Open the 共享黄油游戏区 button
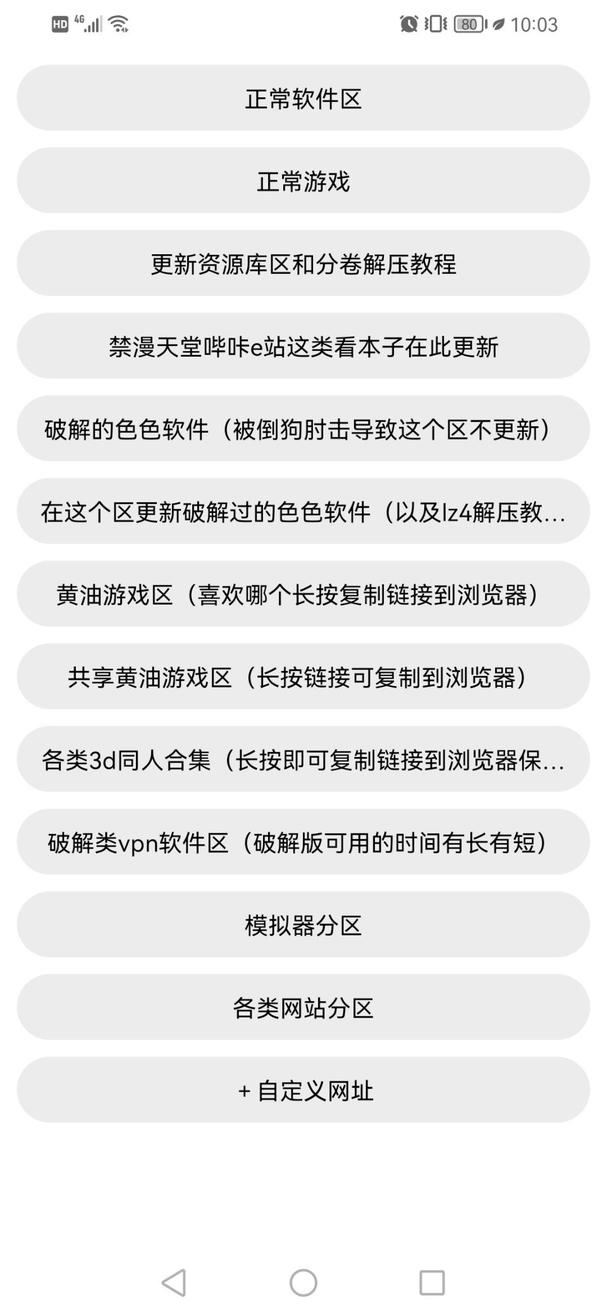The height and width of the screenshot is (1316, 607). click(303, 678)
